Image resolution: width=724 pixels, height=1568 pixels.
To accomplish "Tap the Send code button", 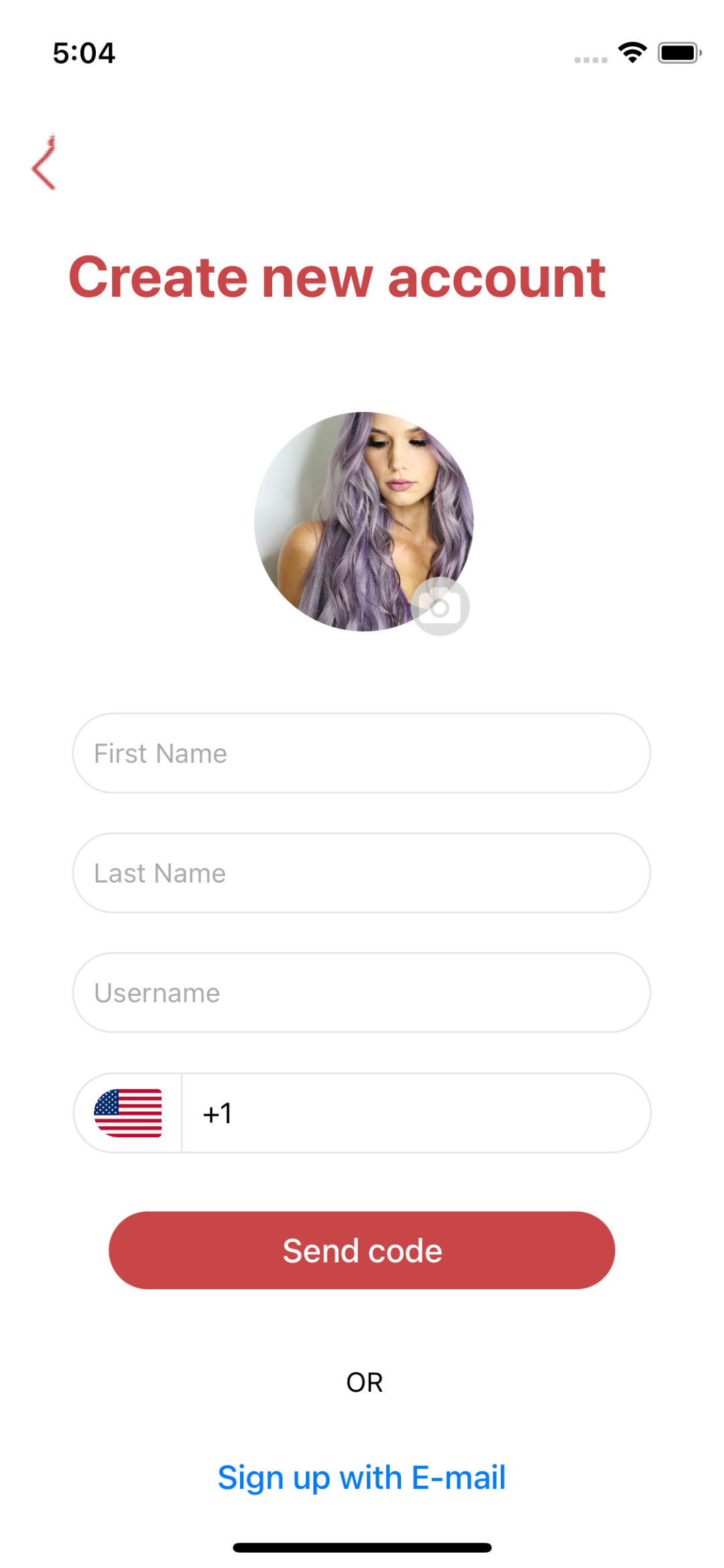I will (361, 1250).
